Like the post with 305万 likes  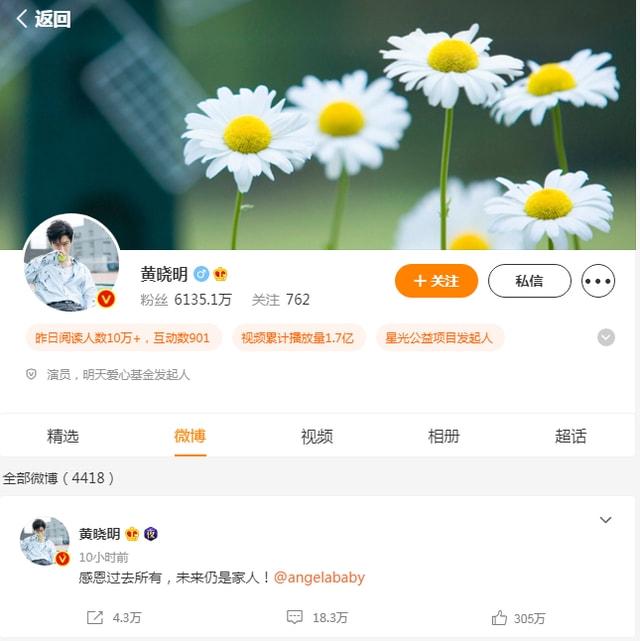(x=518, y=618)
